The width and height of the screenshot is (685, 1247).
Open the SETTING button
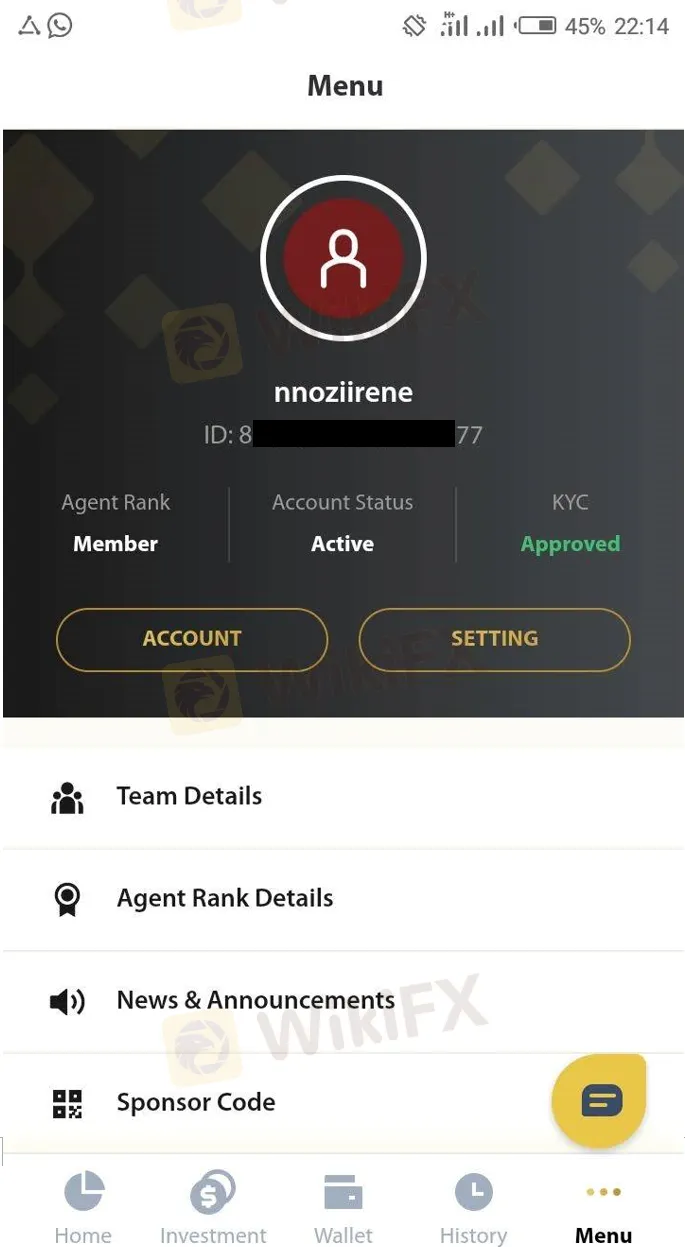pyautogui.click(x=494, y=639)
